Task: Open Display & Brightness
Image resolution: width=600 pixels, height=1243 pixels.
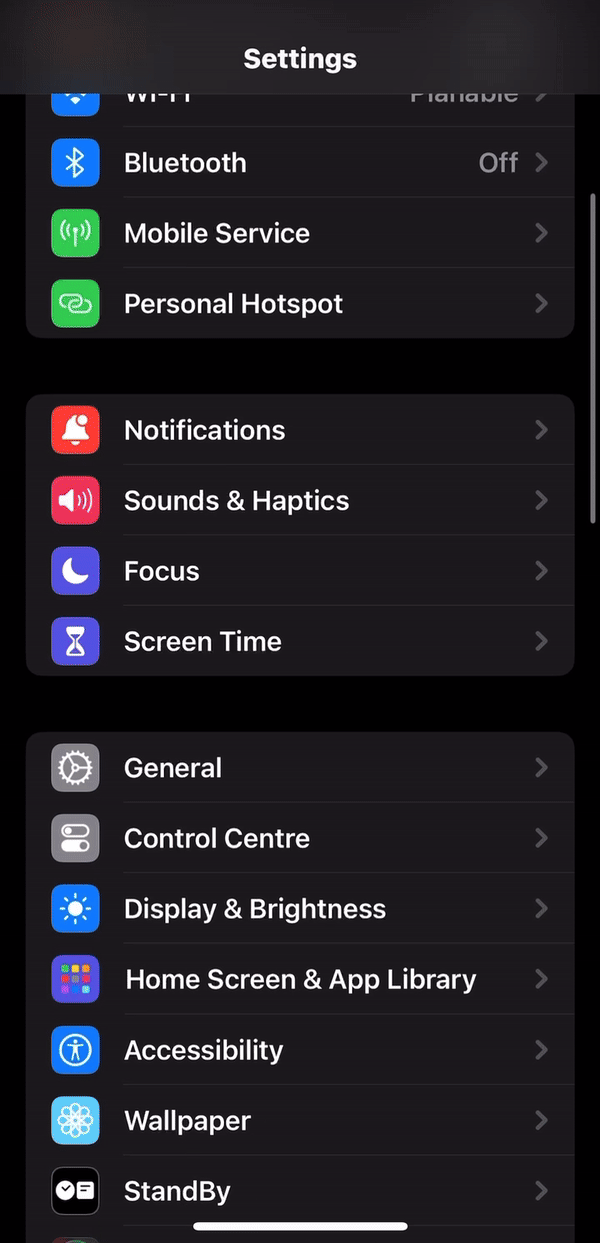Action: click(300, 909)
